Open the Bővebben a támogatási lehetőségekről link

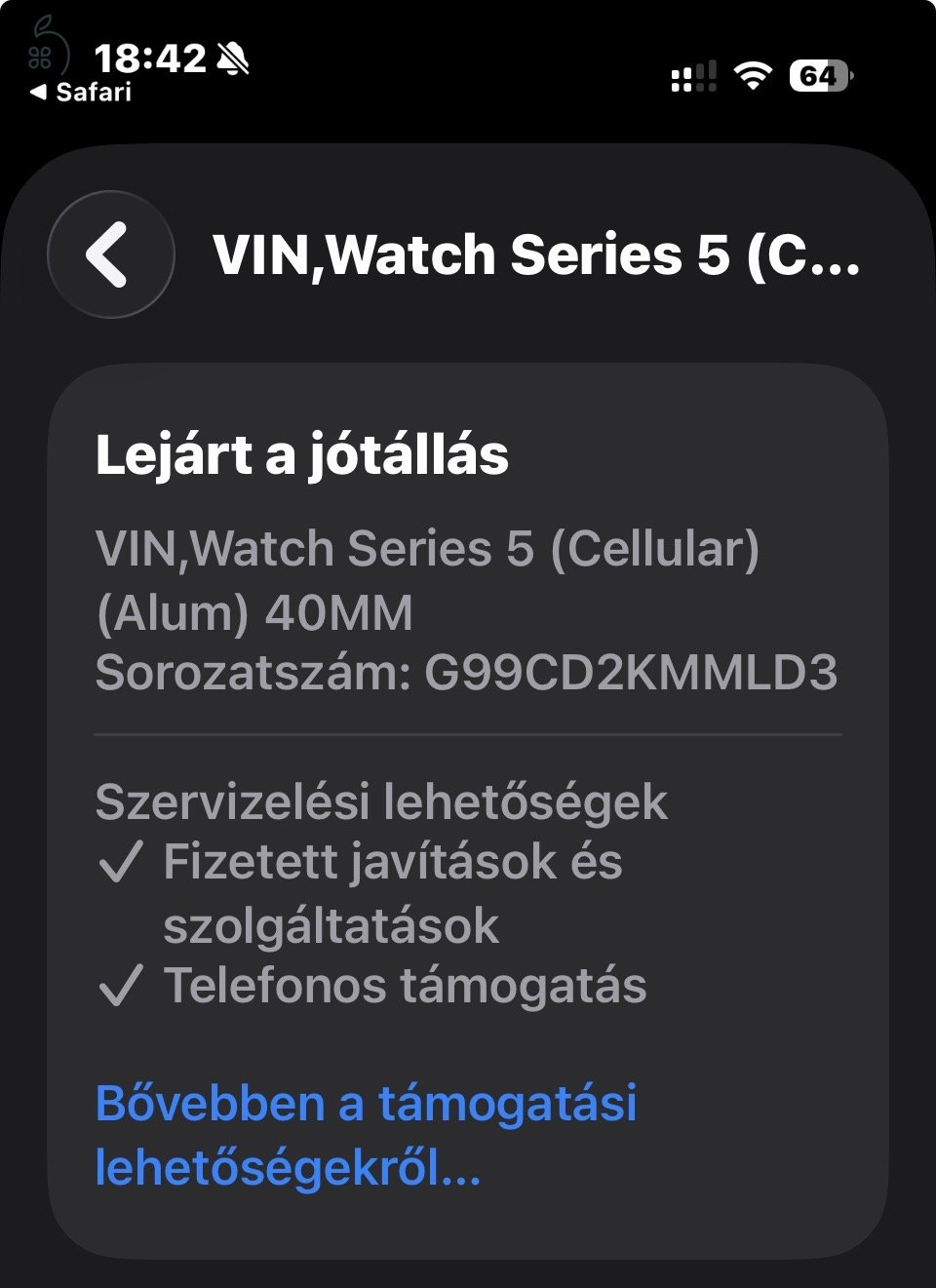[369, 1136]
